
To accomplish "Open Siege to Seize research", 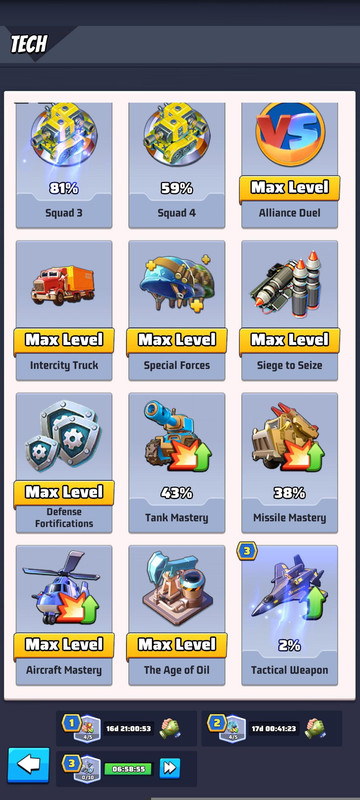I will click(x=289, y=310).
